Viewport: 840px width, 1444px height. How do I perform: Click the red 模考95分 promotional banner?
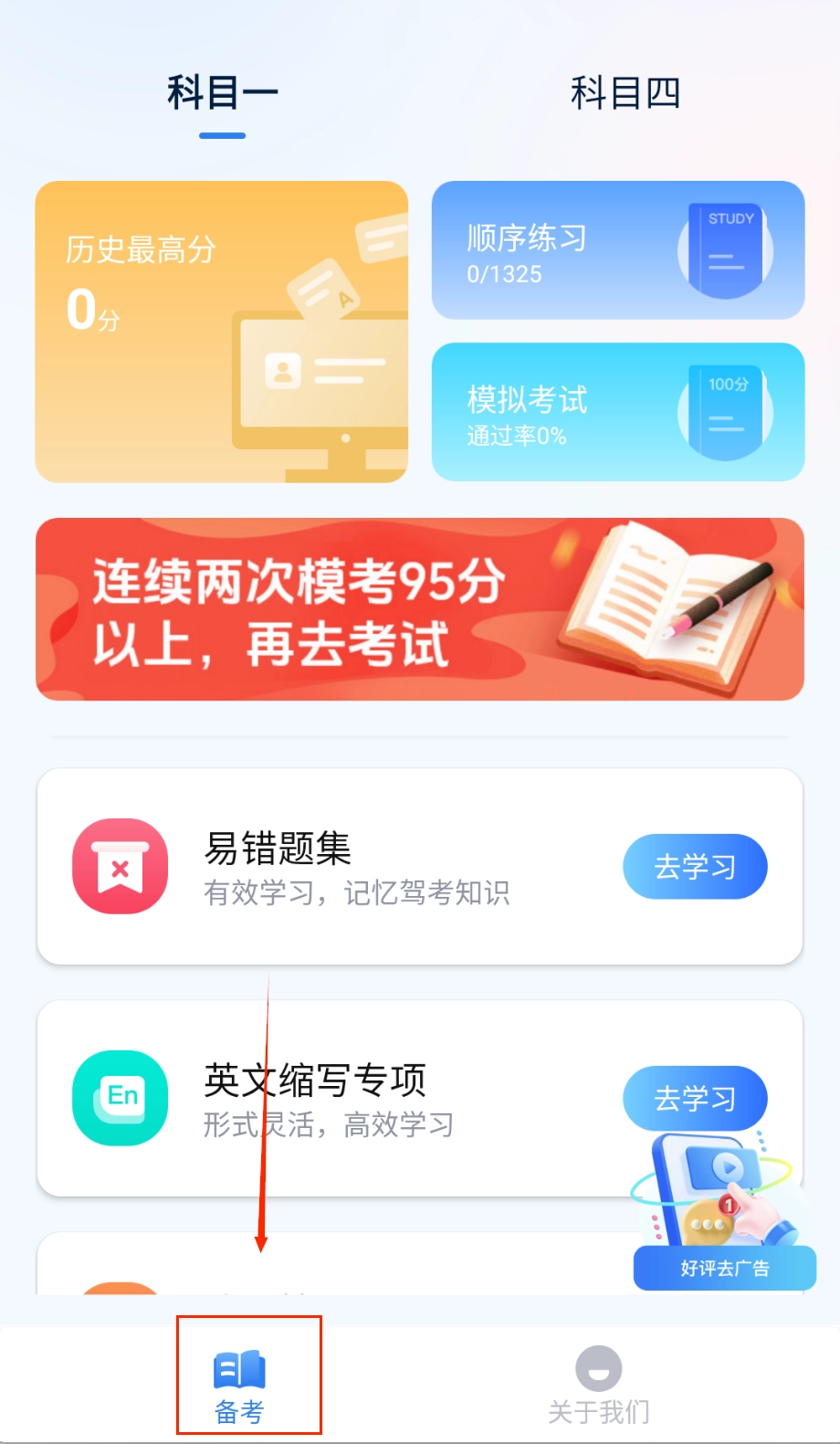tap(420, 609)
